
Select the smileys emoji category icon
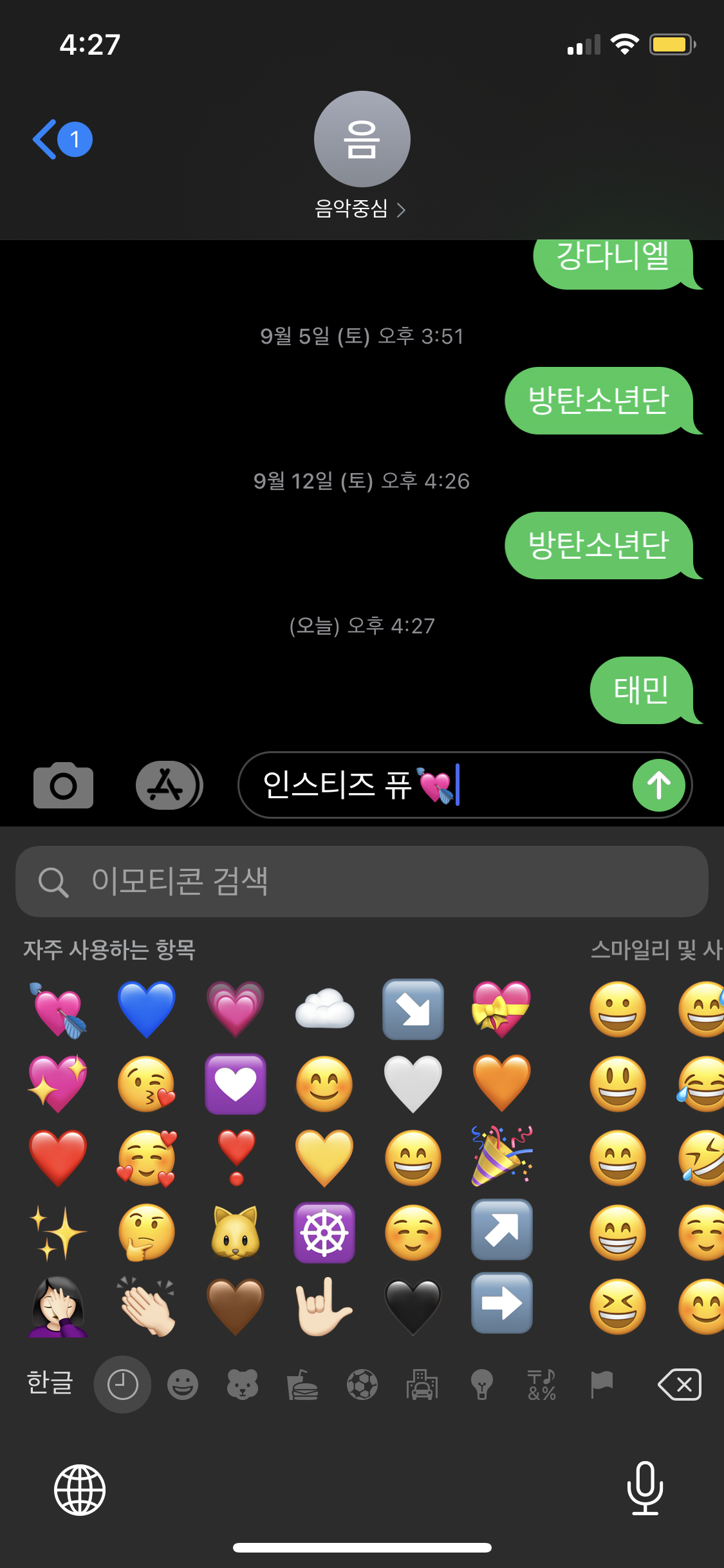(182, 1385)
